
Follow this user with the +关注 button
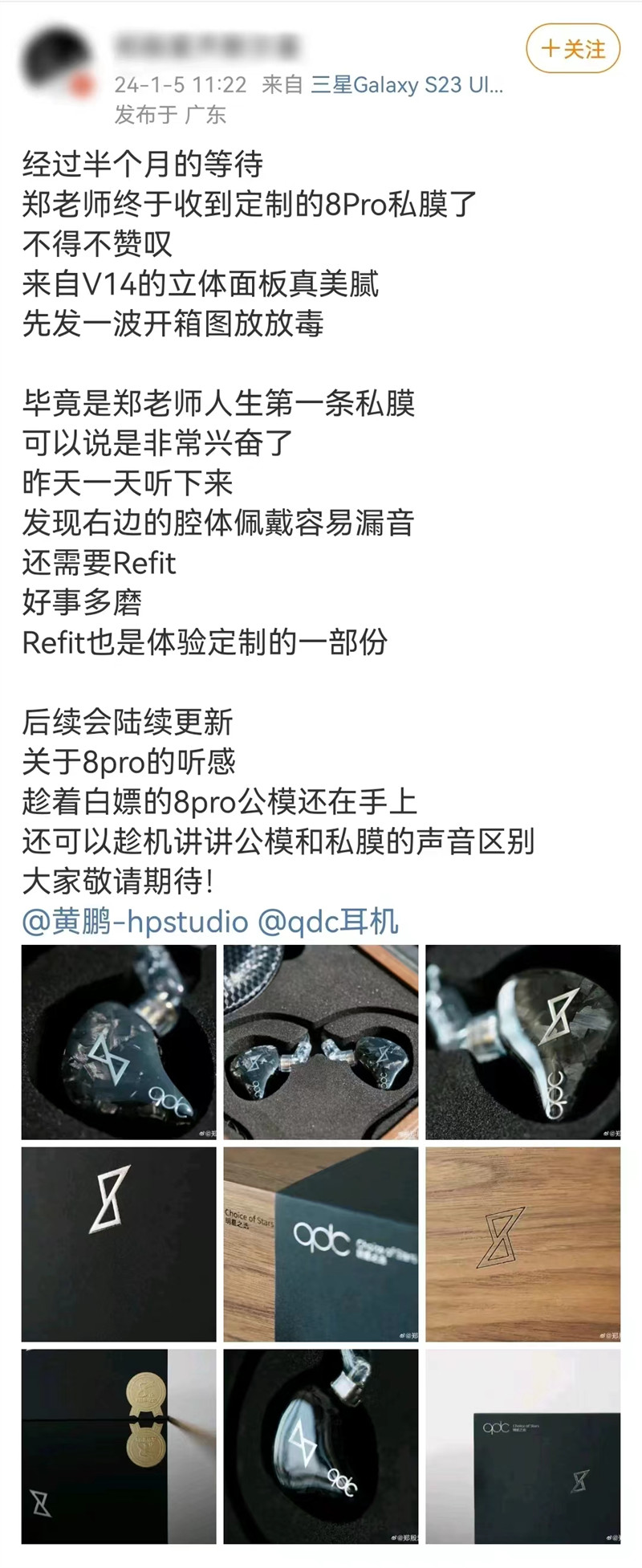(574, 49)
